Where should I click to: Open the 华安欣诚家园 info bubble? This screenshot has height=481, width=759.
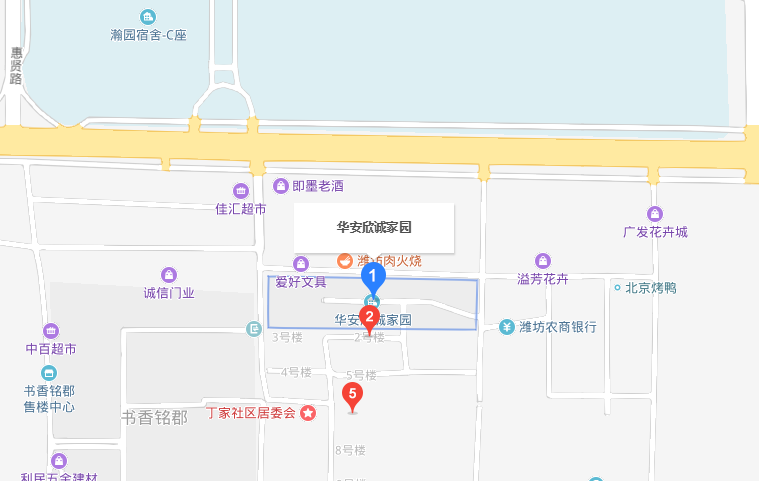coord(374,228)
